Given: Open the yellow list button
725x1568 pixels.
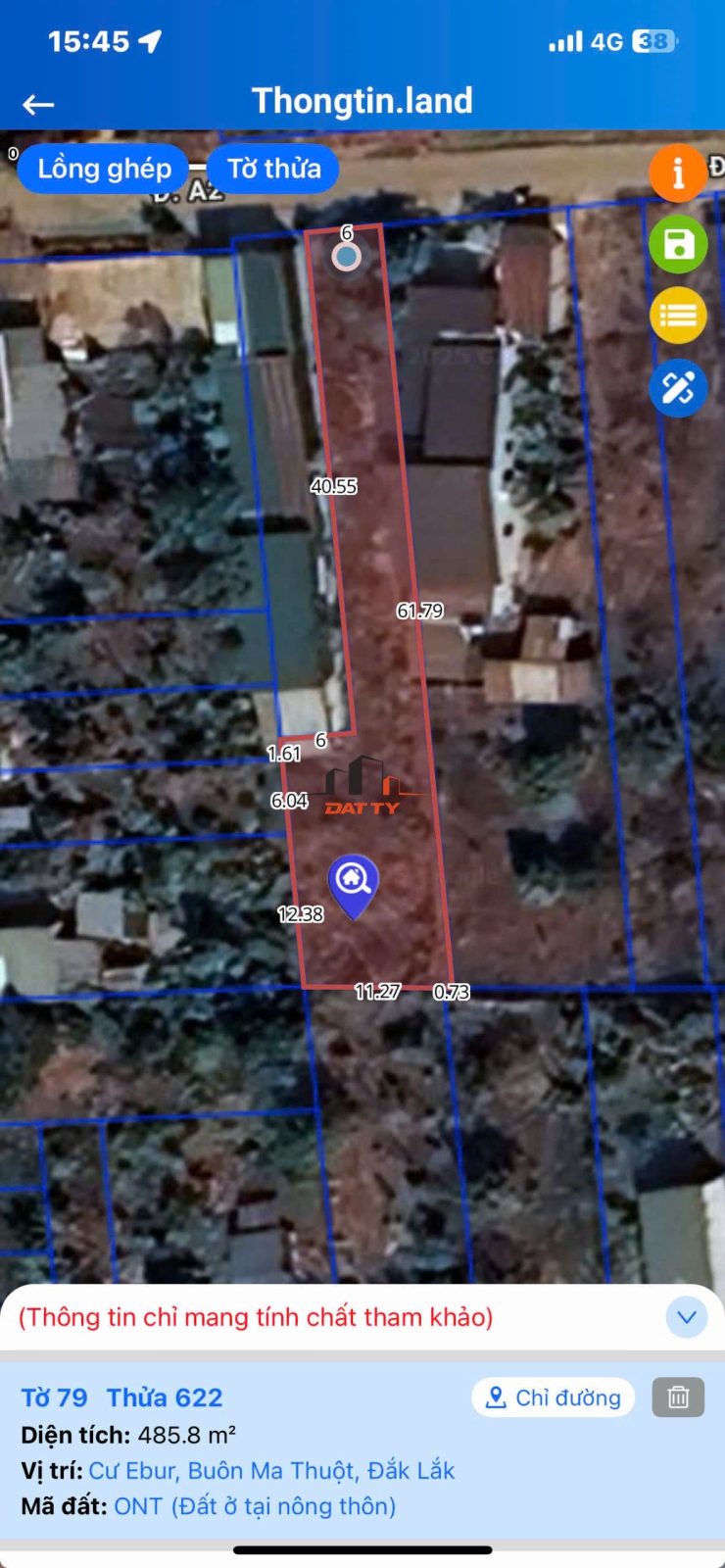Looking at the screenshot, I should [678, 316].
